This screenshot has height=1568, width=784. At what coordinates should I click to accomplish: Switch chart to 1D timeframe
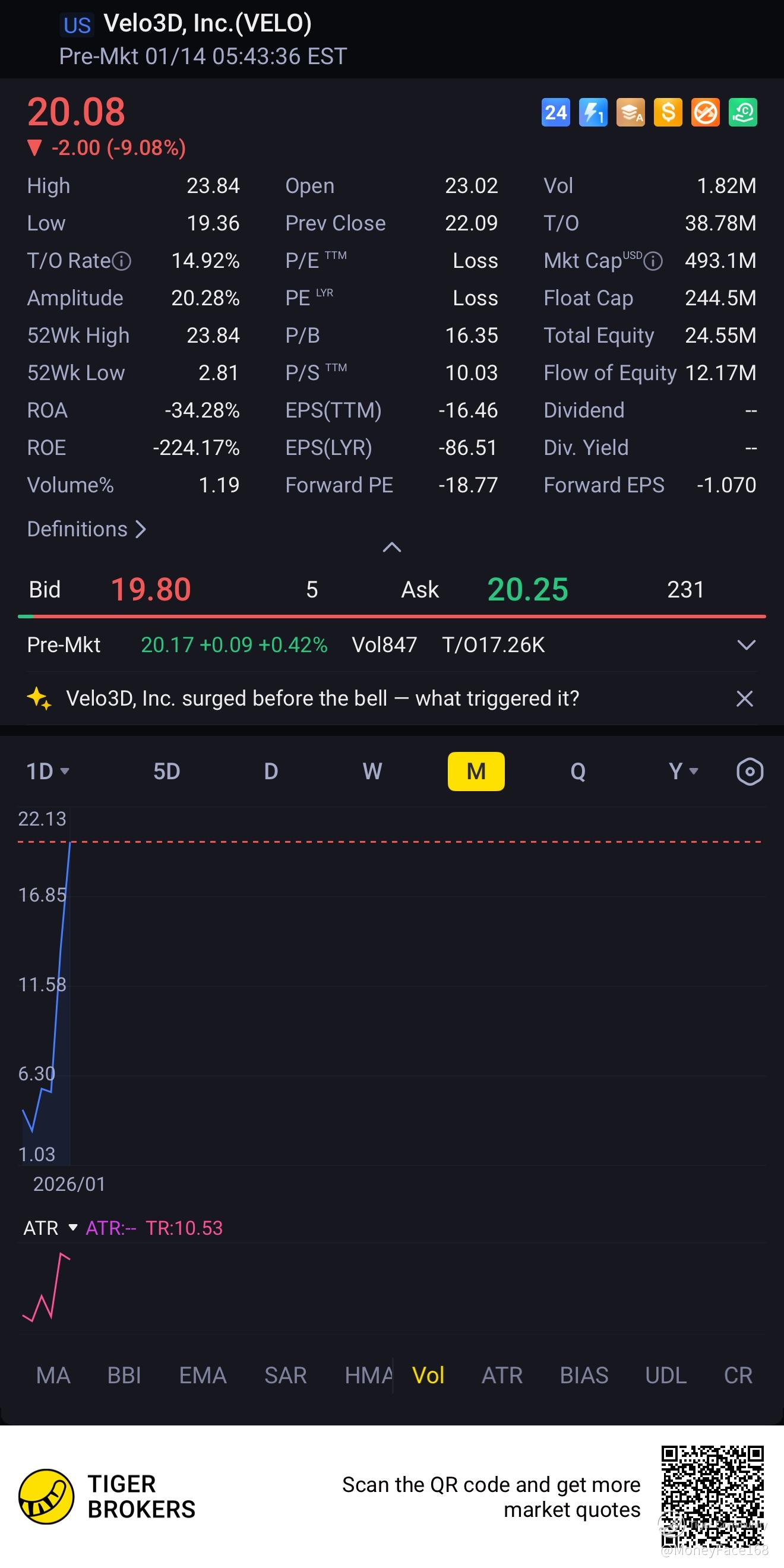tap(47, 771)
